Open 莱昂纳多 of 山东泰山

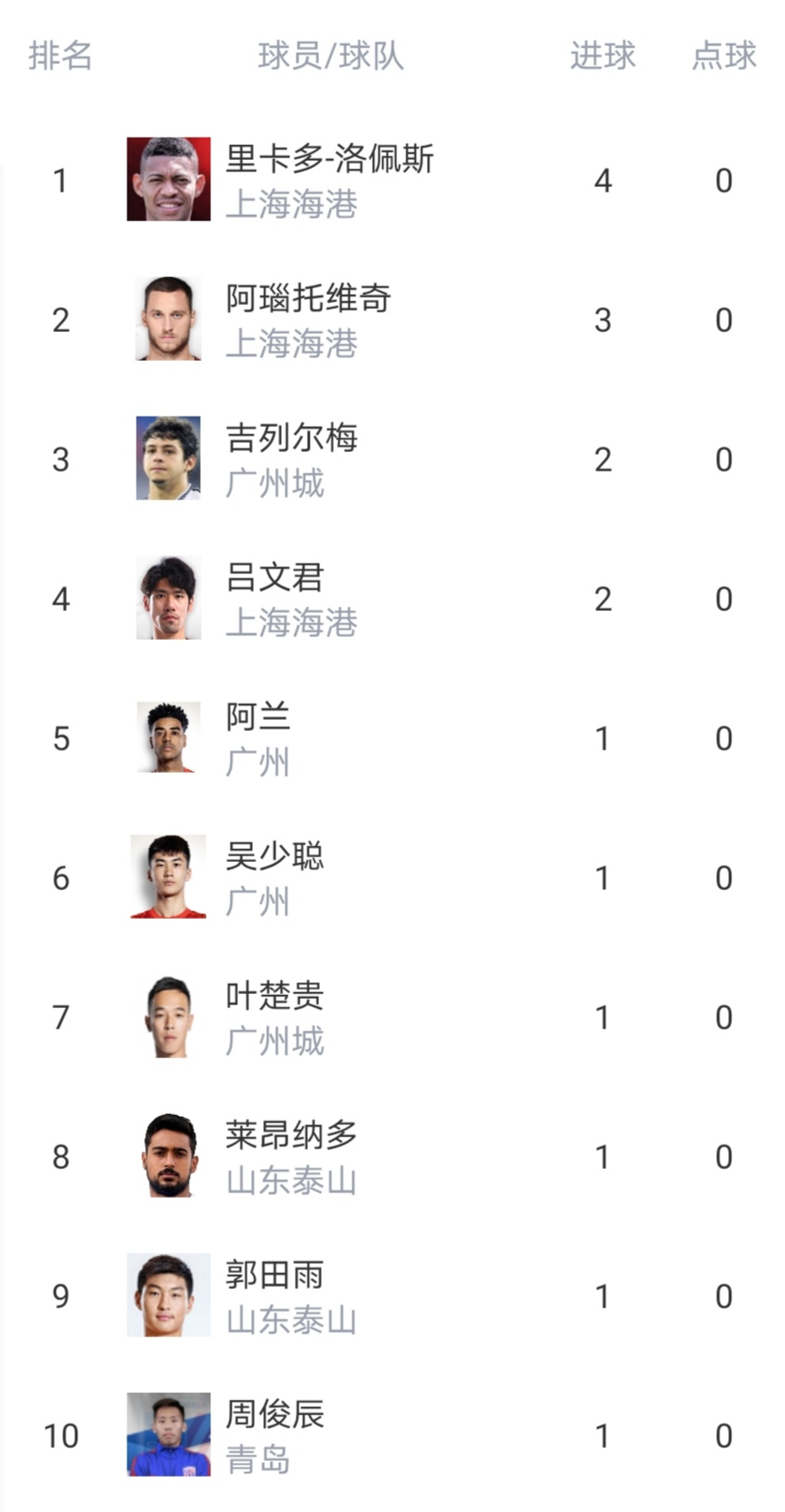pos(291,1136)
